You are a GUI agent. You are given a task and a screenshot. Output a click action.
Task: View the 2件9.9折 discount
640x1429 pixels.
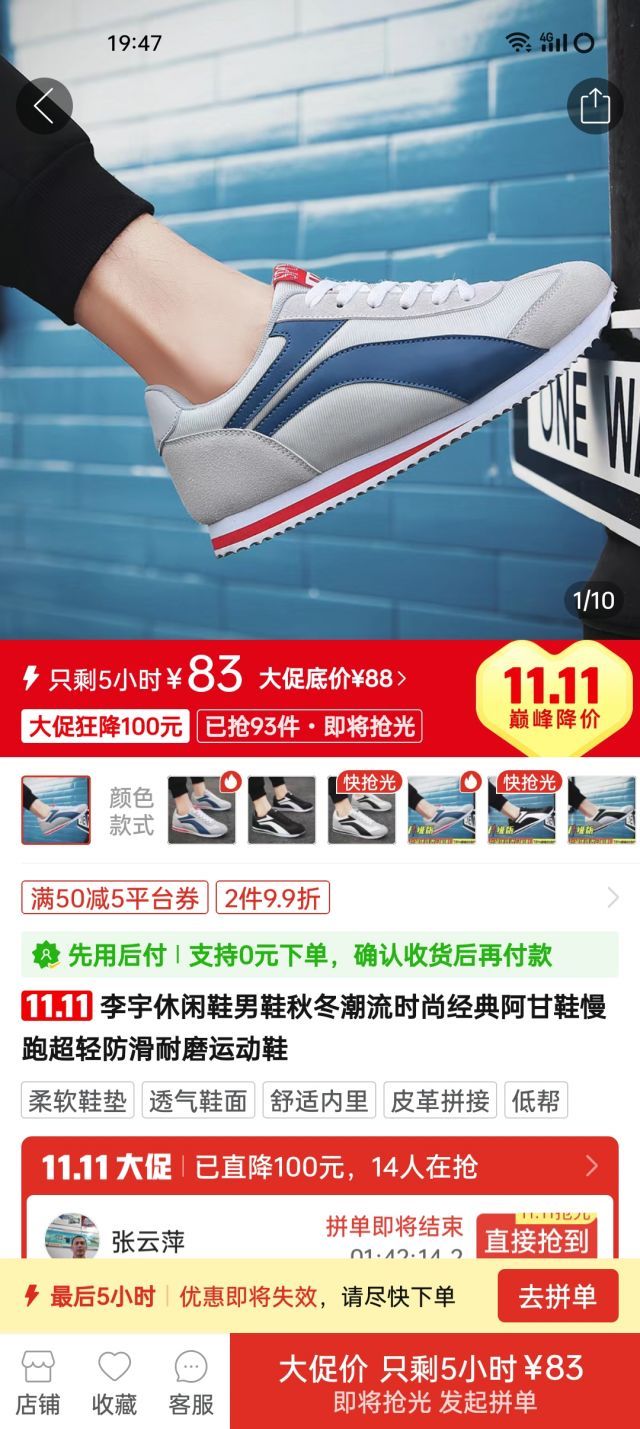[272, 898]
